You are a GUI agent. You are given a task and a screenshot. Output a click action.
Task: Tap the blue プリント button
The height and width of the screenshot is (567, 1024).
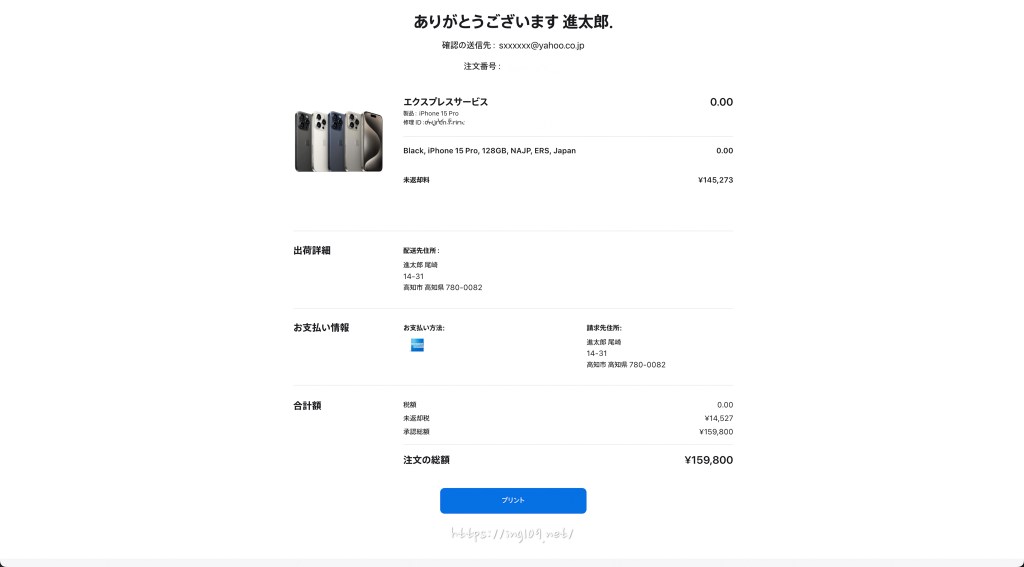click(x=513, y=500)
